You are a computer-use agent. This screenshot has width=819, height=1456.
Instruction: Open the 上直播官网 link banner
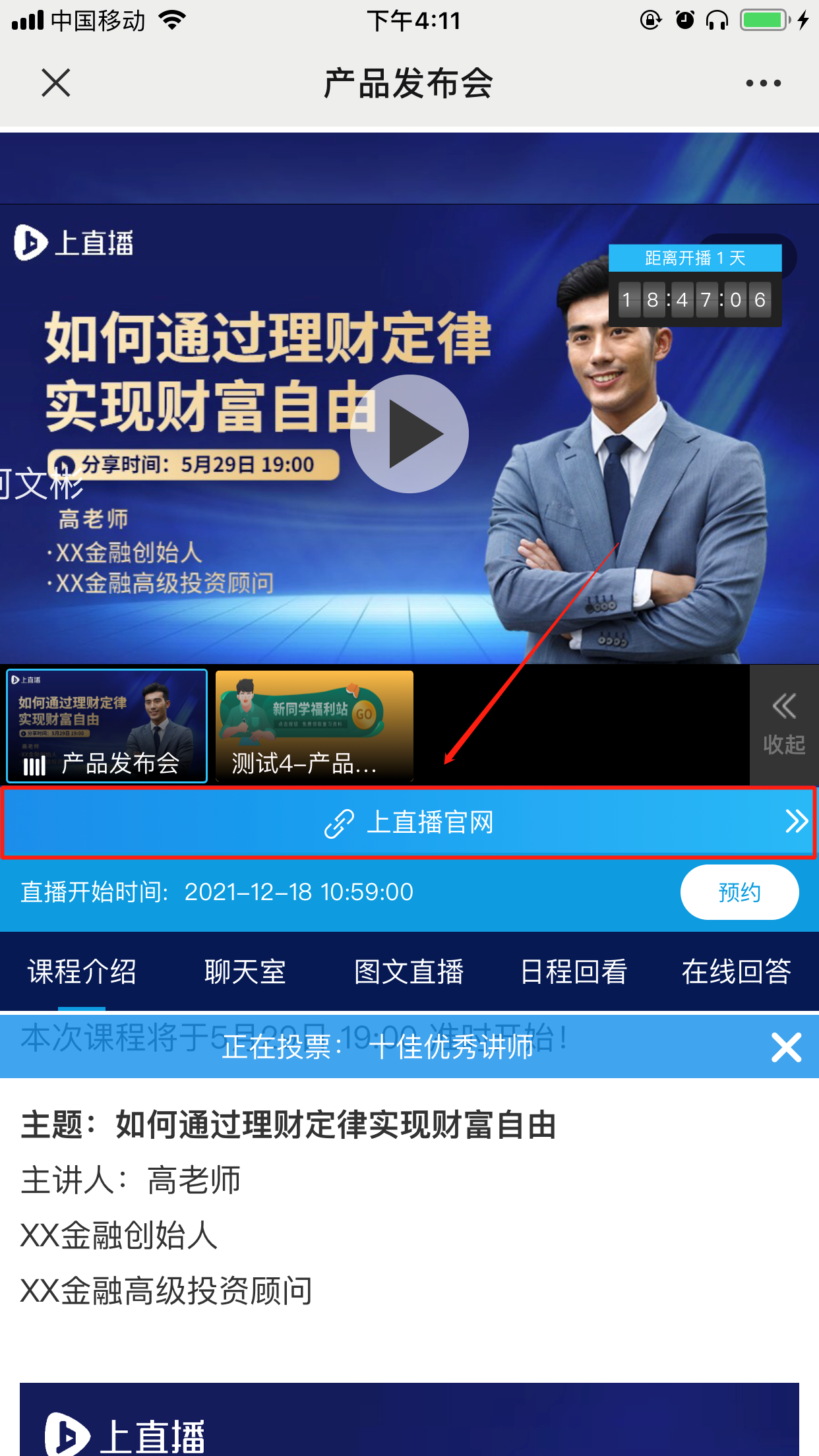coord(409,822)
